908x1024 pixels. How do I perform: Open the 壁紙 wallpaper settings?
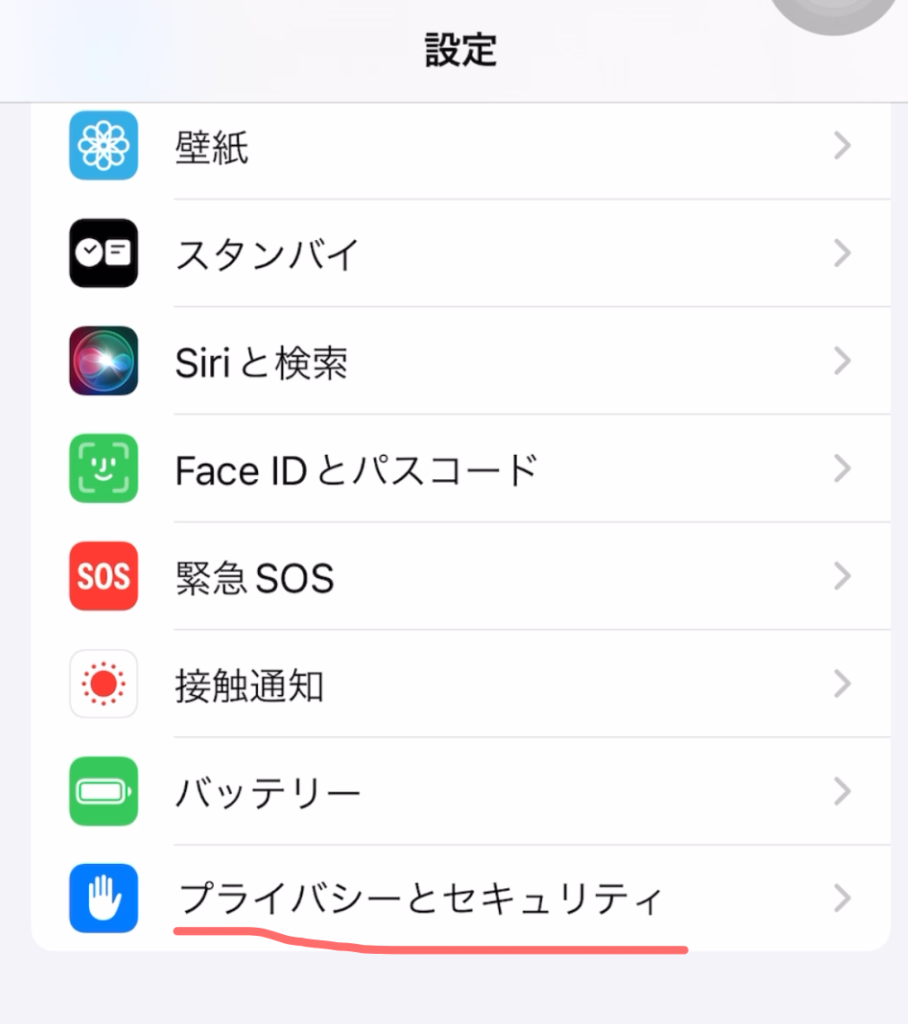coord(460,147)
